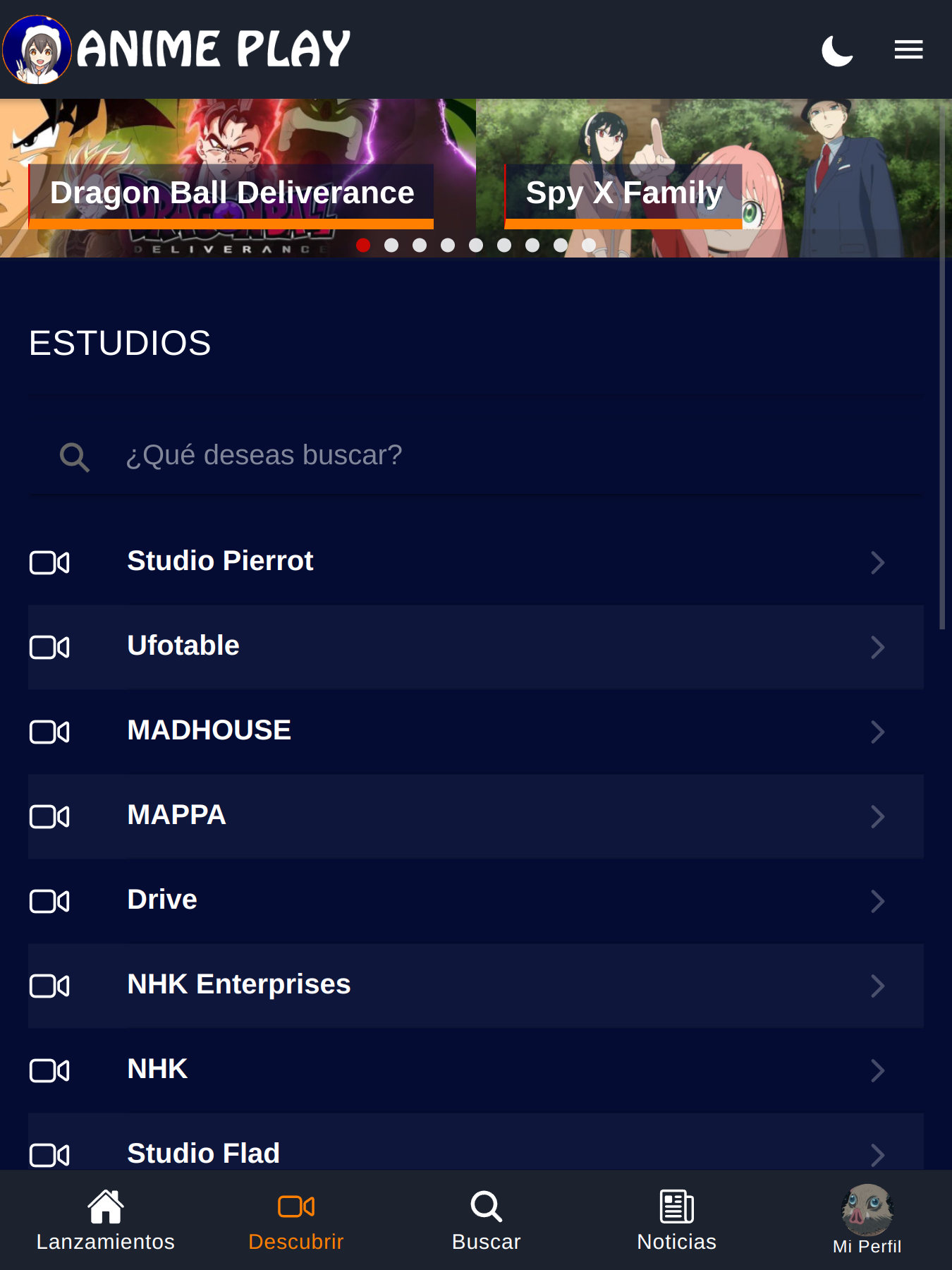The width and height of the screenshot is (952, 1270).
Task: Select the first red carousel dot
Action: click(363, 245)
